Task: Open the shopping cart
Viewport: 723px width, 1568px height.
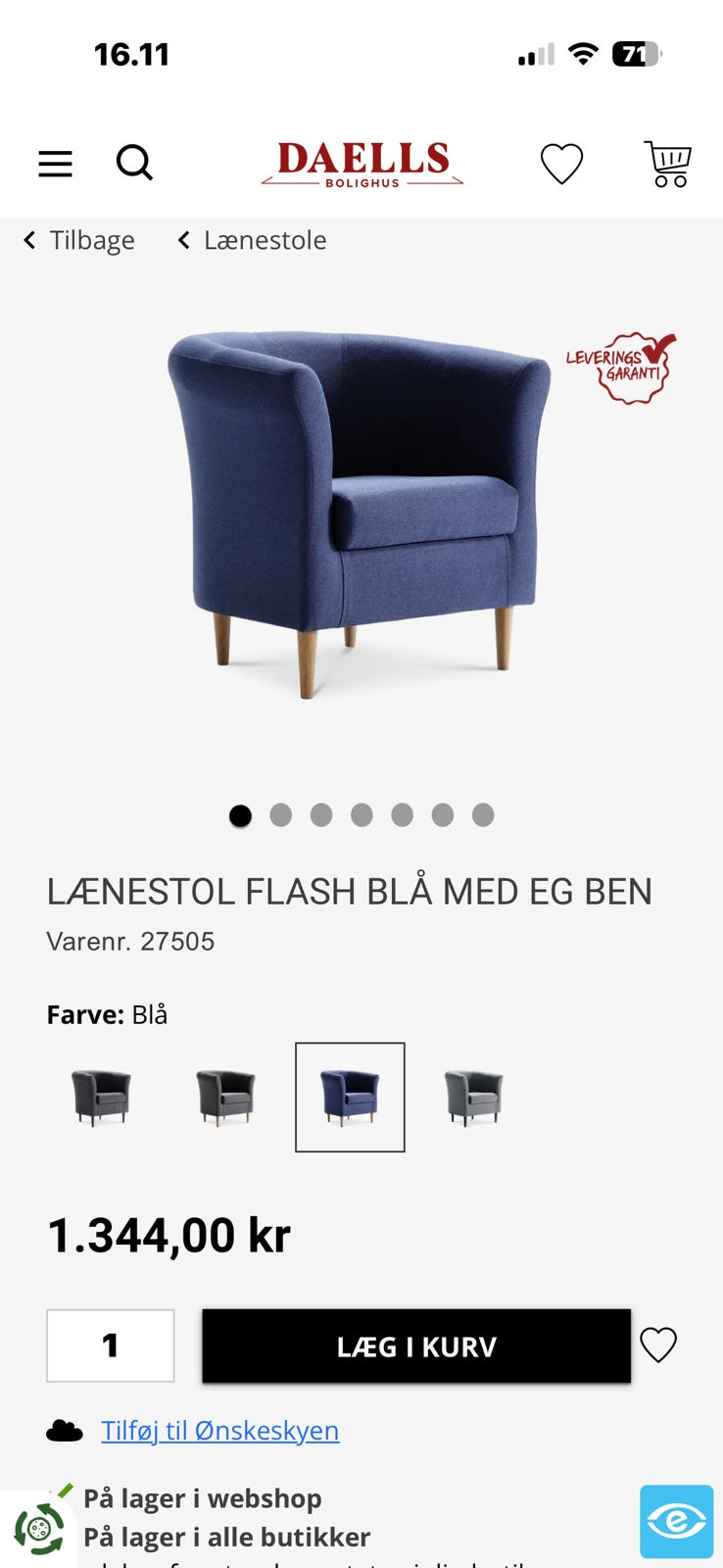Action: click(x=666, y=164)
